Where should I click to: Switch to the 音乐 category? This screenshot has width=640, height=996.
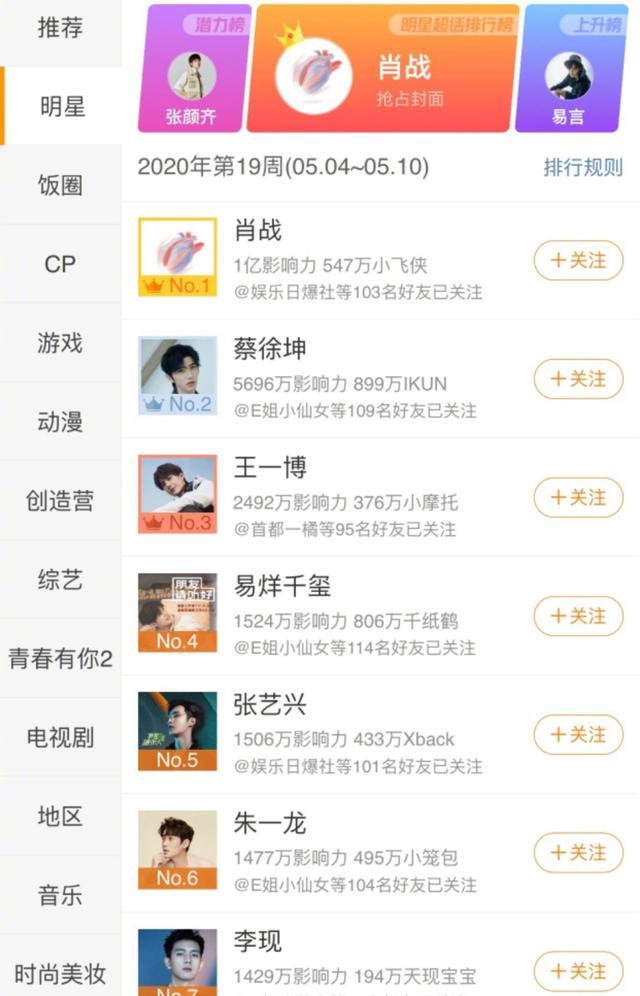tap(60, 895)
